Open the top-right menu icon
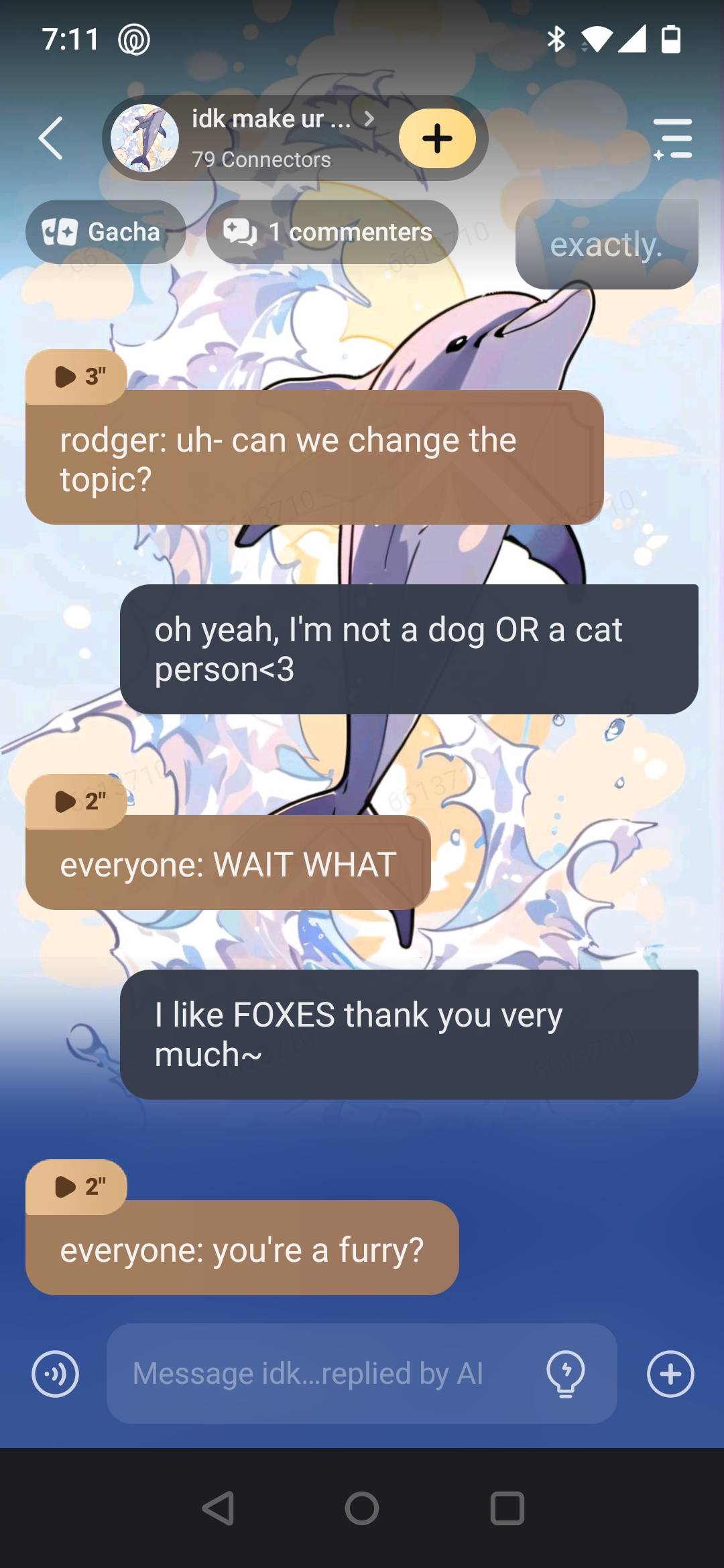724x1568 pixels. click(673, 139)
